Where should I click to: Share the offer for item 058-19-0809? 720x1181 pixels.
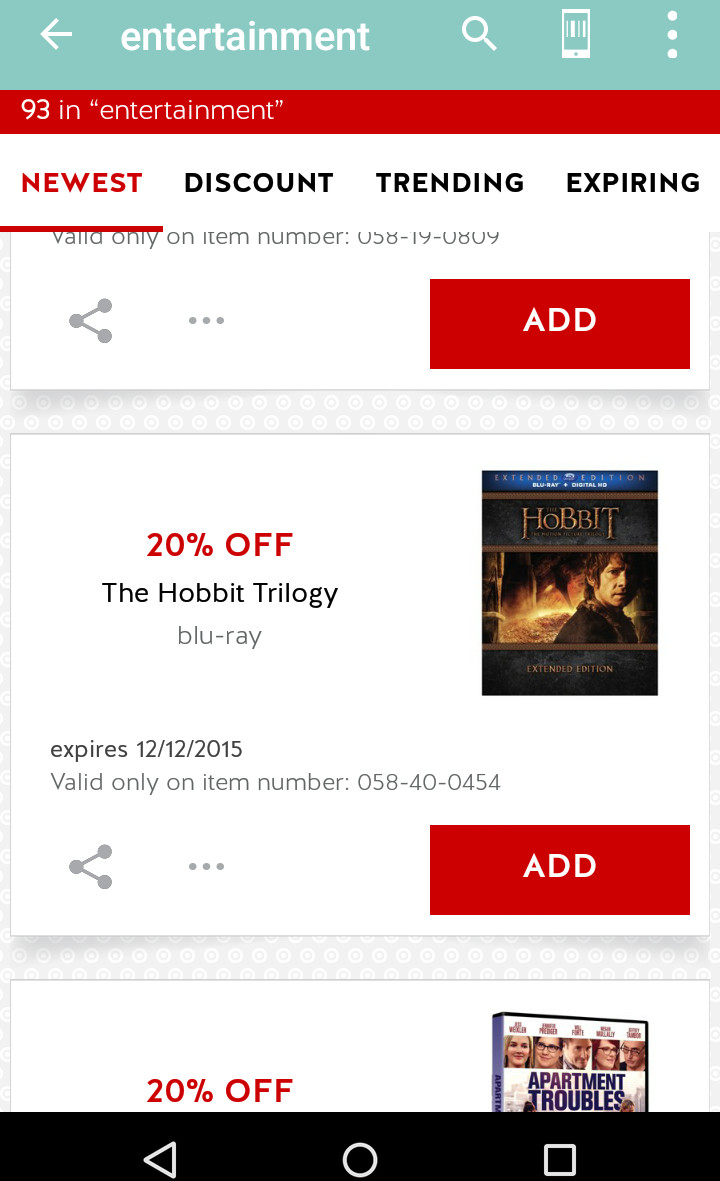click(x=91, y=321)
